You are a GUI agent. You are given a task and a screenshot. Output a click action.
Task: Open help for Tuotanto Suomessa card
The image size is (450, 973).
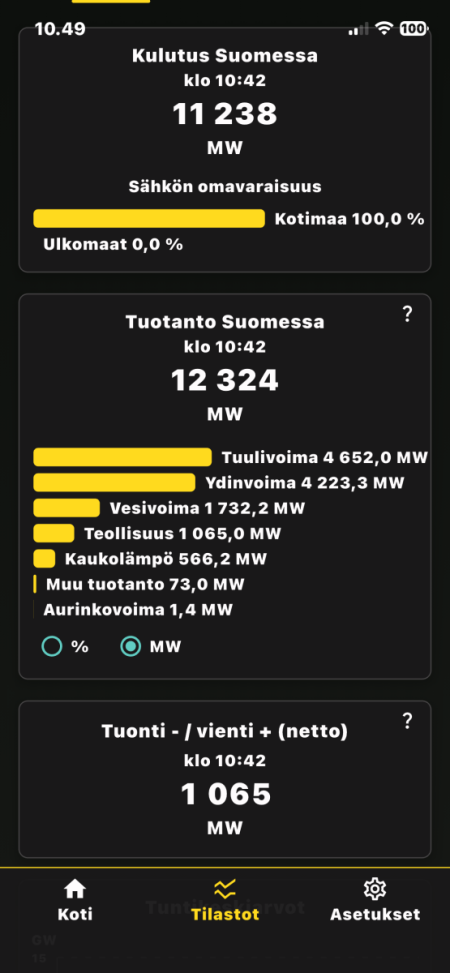(407, 315)
